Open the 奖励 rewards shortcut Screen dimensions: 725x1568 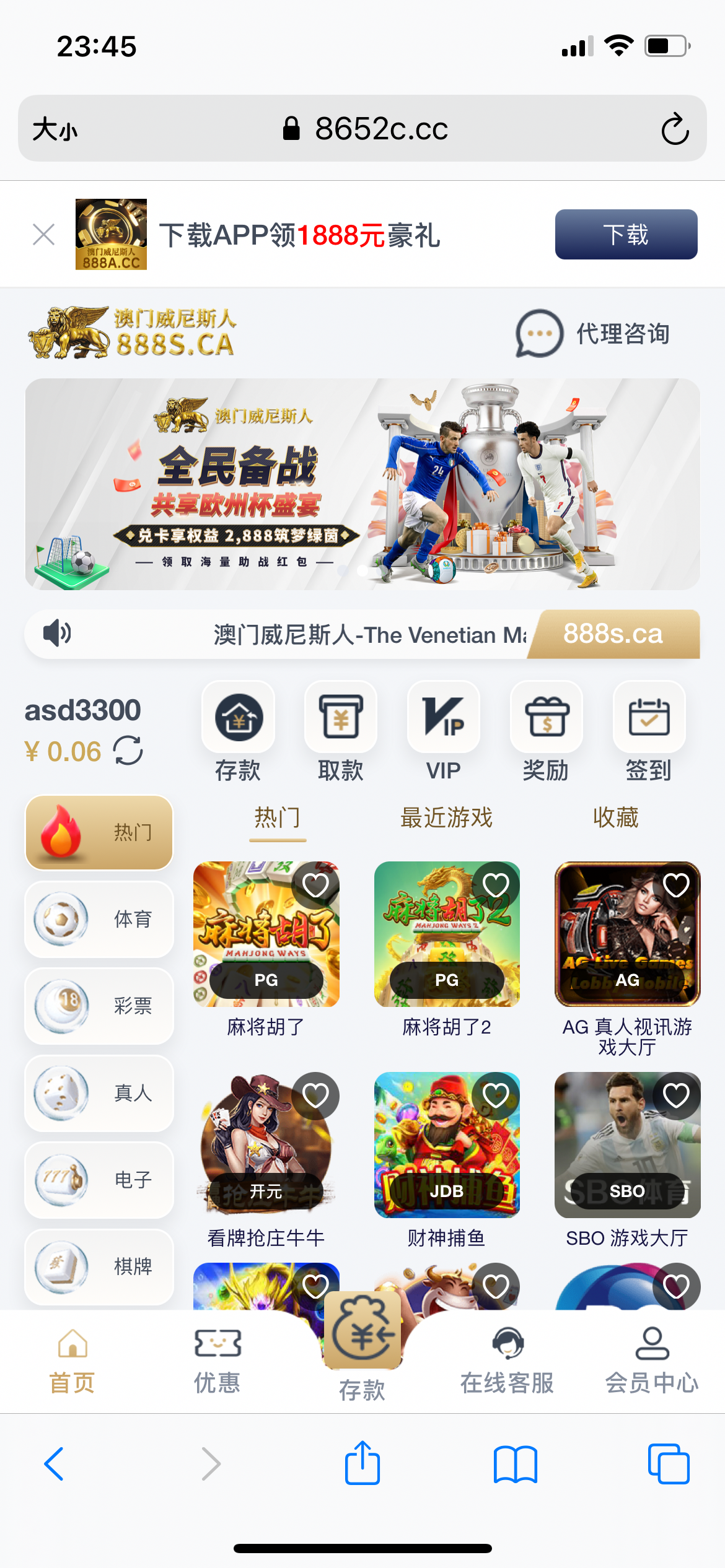(546, 731)
